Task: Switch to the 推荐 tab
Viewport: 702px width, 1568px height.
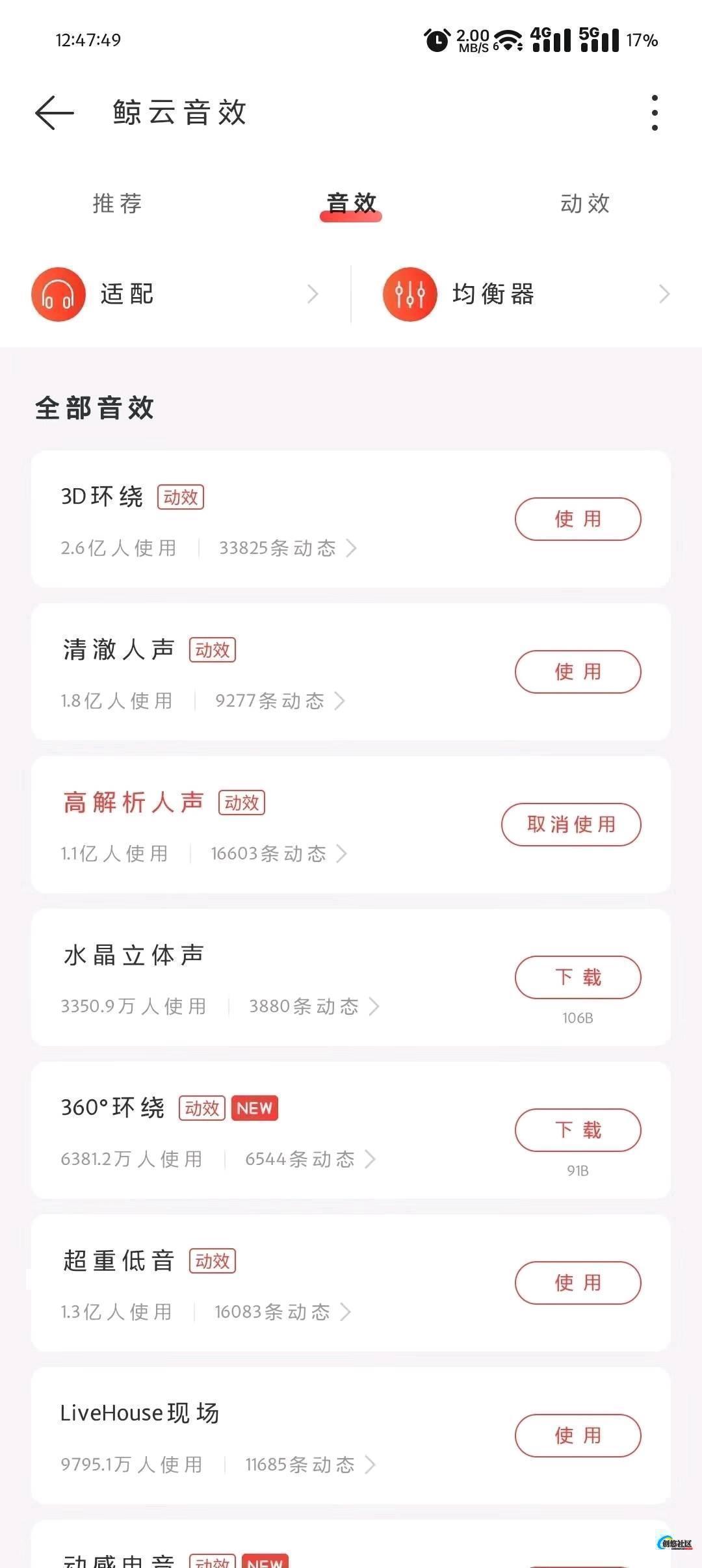Action: [117, 204]
